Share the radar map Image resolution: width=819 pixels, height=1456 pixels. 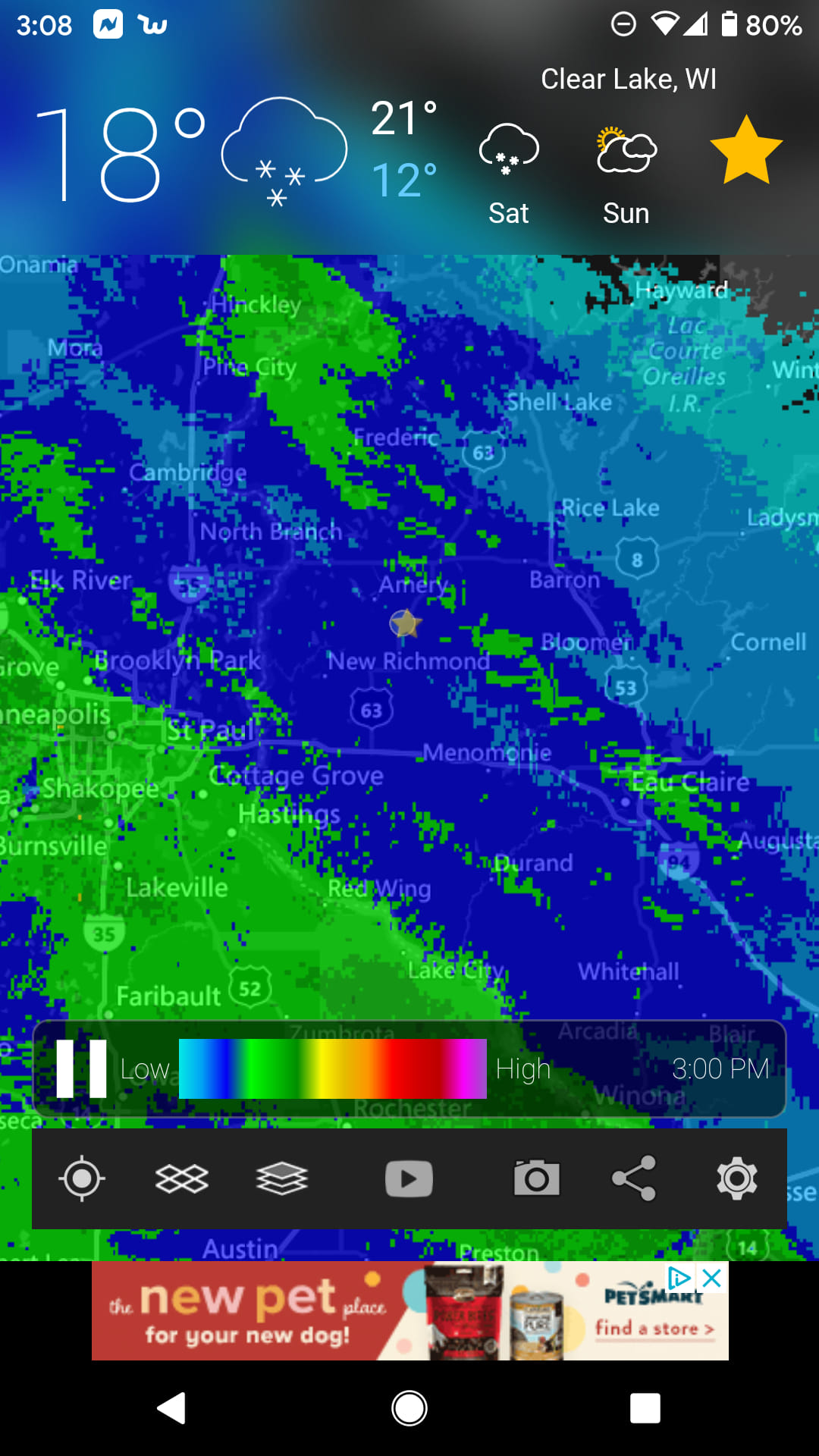click(x=634, y=1179)
